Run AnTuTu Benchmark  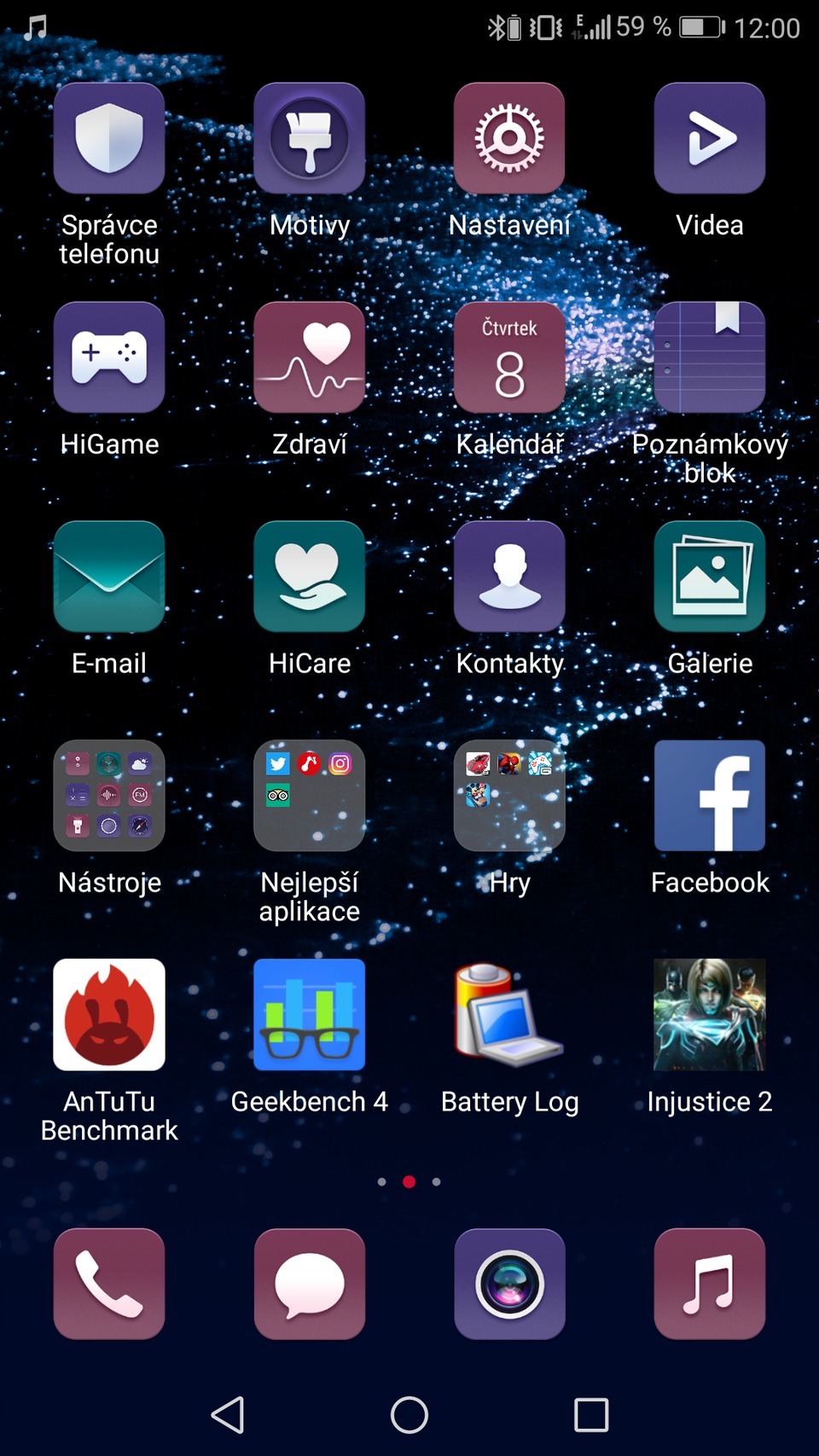point(109,1015)
